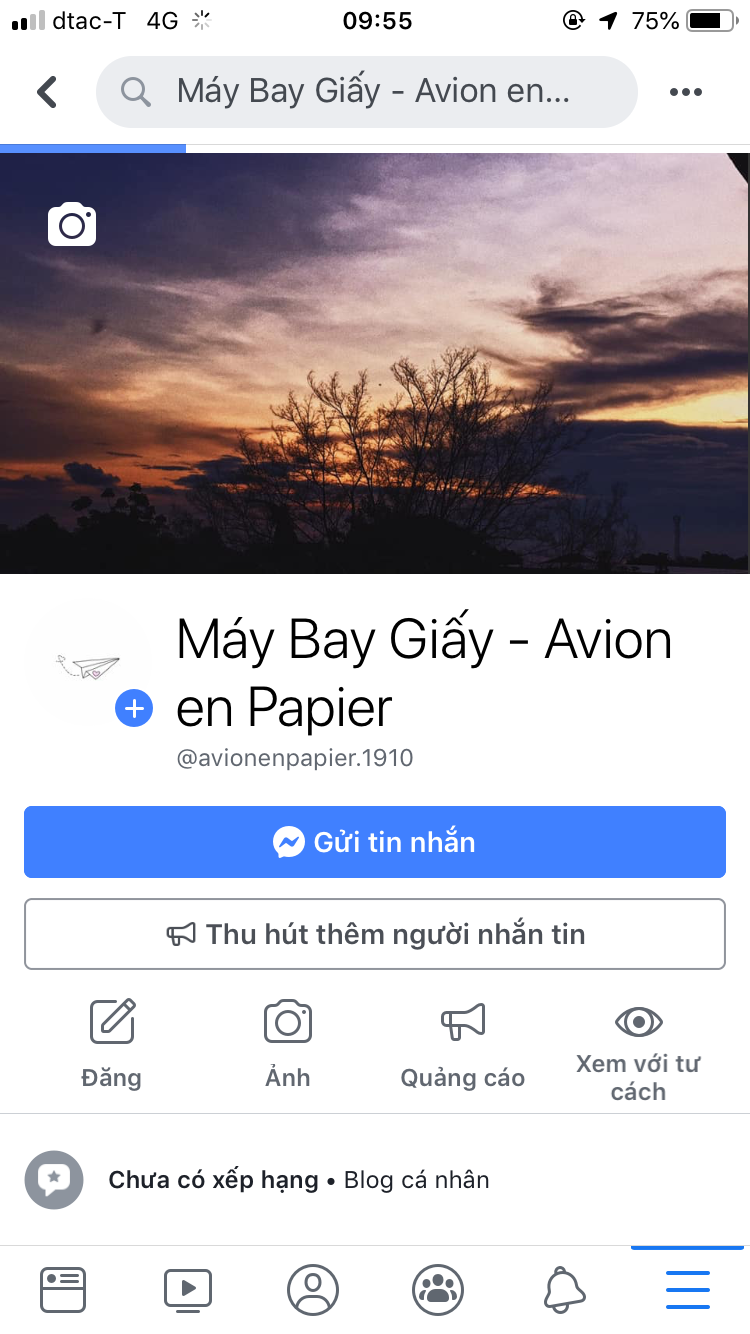Open Quảng cáo advertising option
The height and width of the screenshot is (1334, 750).
pos(463,1045)
